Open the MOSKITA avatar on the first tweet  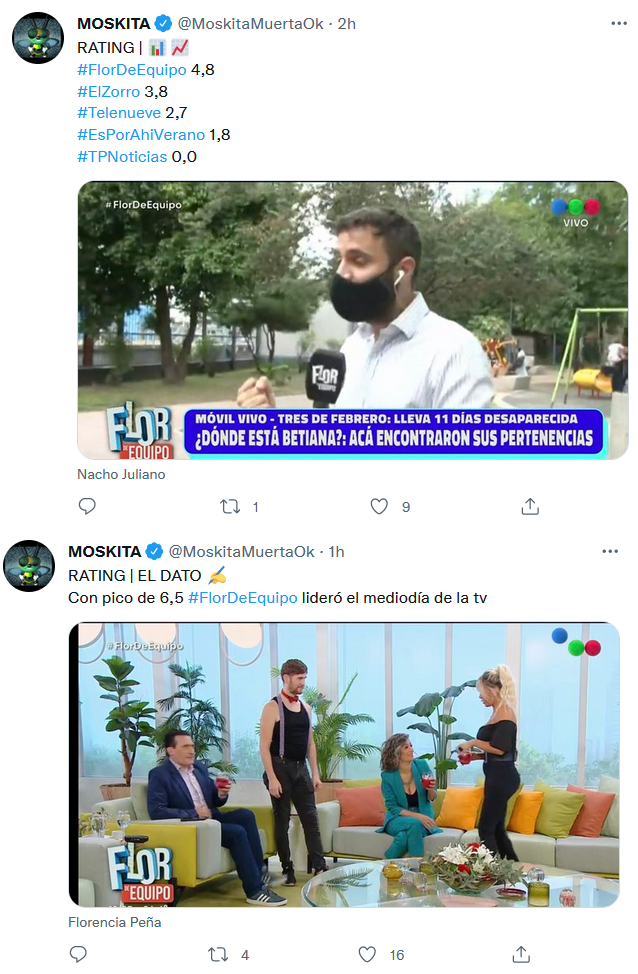pos(38,39)
